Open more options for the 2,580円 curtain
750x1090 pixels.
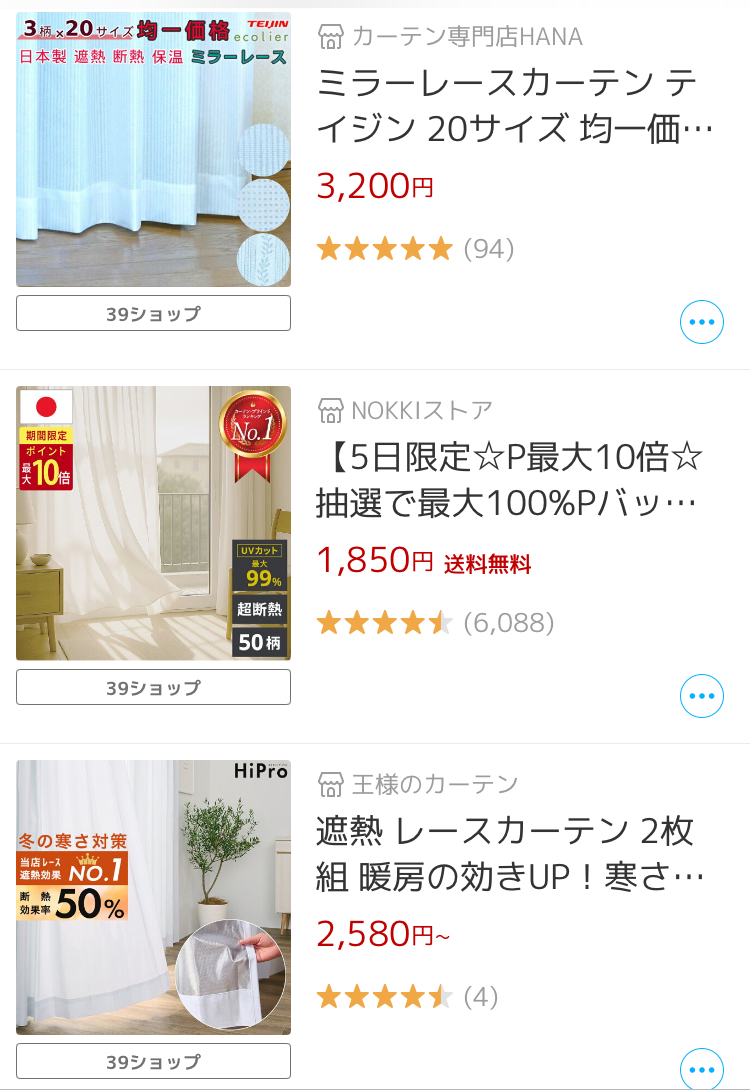(701, 1068)
